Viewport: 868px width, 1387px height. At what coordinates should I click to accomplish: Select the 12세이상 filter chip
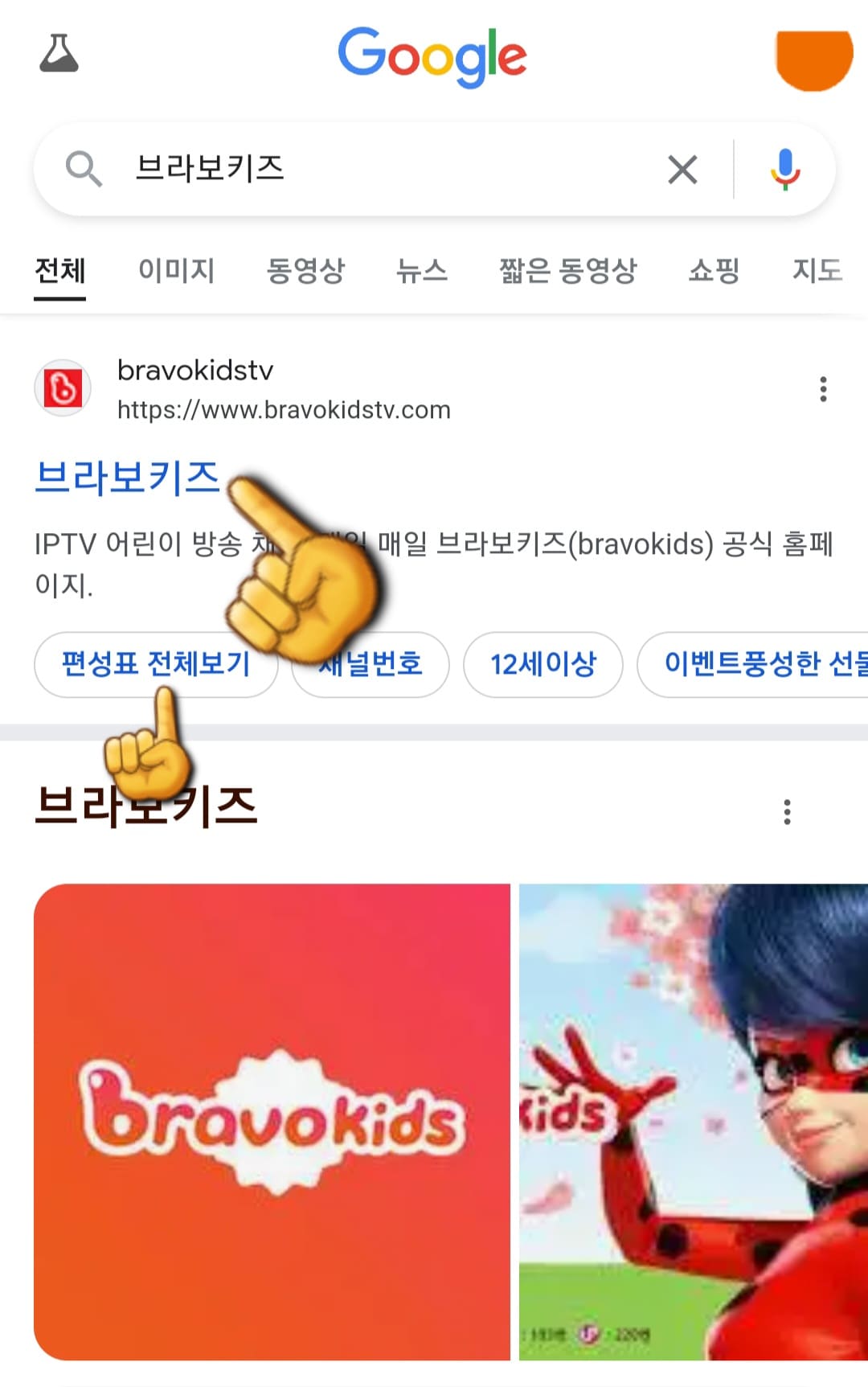tap(543, 665)
